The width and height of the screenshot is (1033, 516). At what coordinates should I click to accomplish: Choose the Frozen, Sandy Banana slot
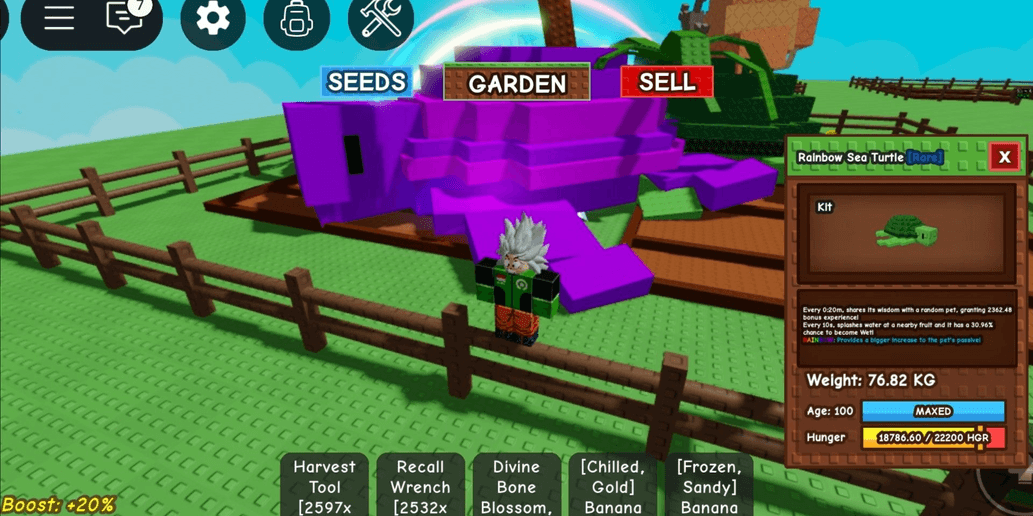(709, 486)
